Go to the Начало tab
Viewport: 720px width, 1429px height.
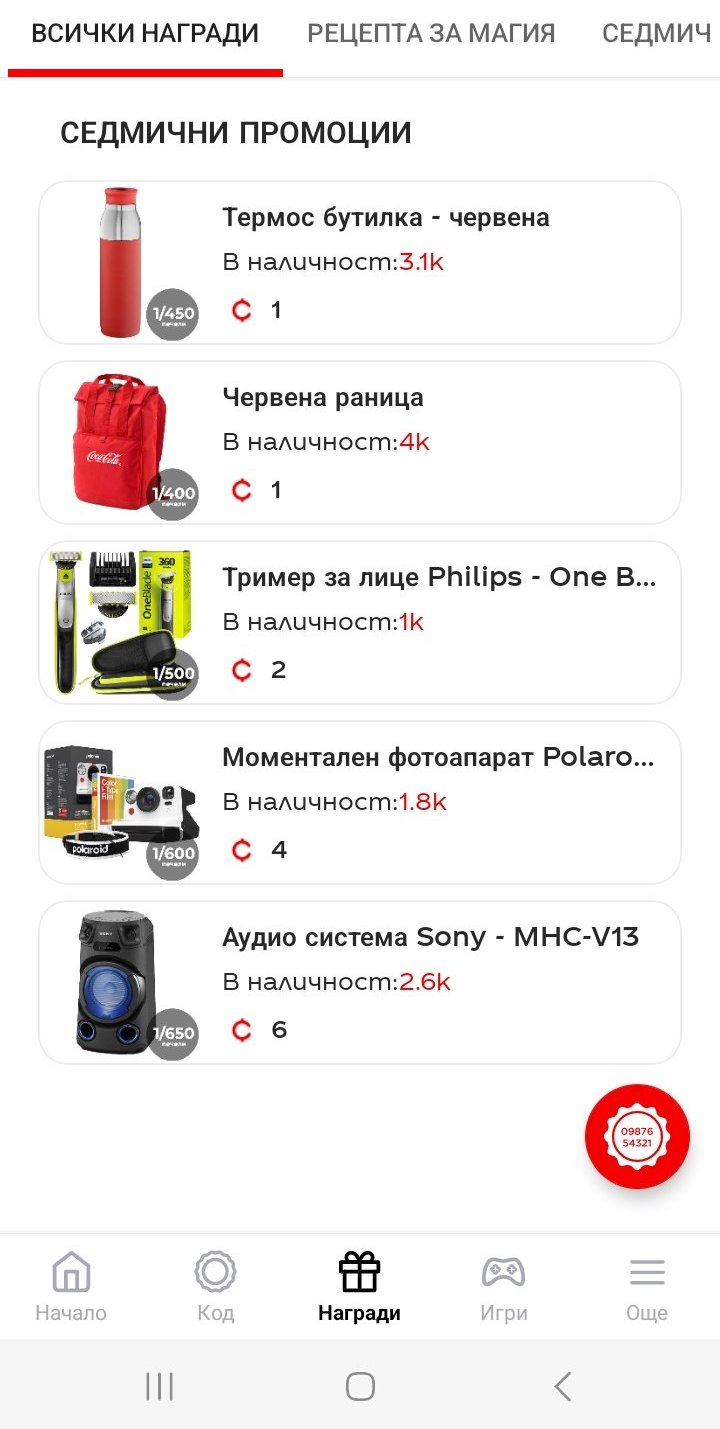tap(71, 1287)
